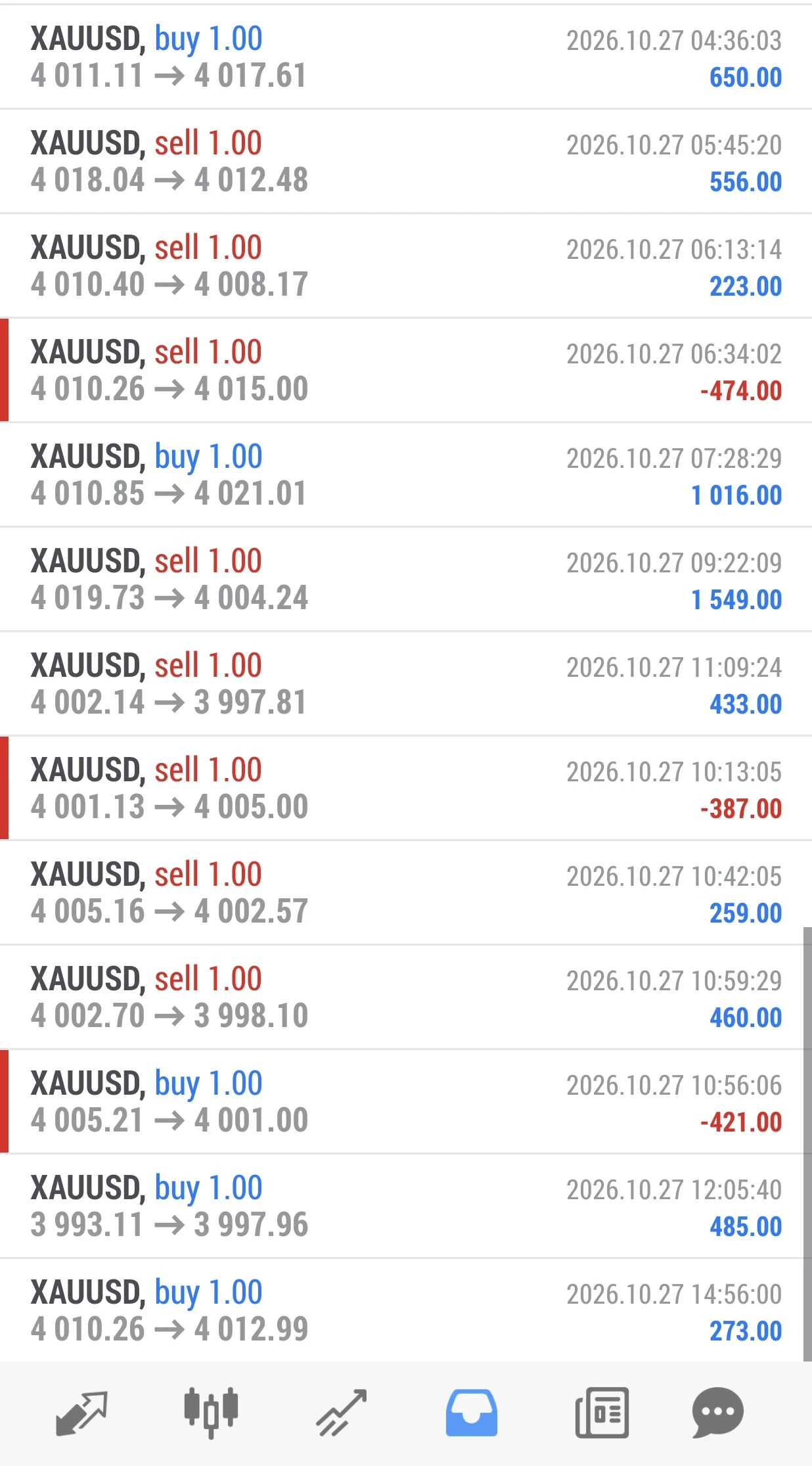Switch to the candlestick Chart tab
The width and height of the screenshot is (812, 1466).
pos(211,1413)
